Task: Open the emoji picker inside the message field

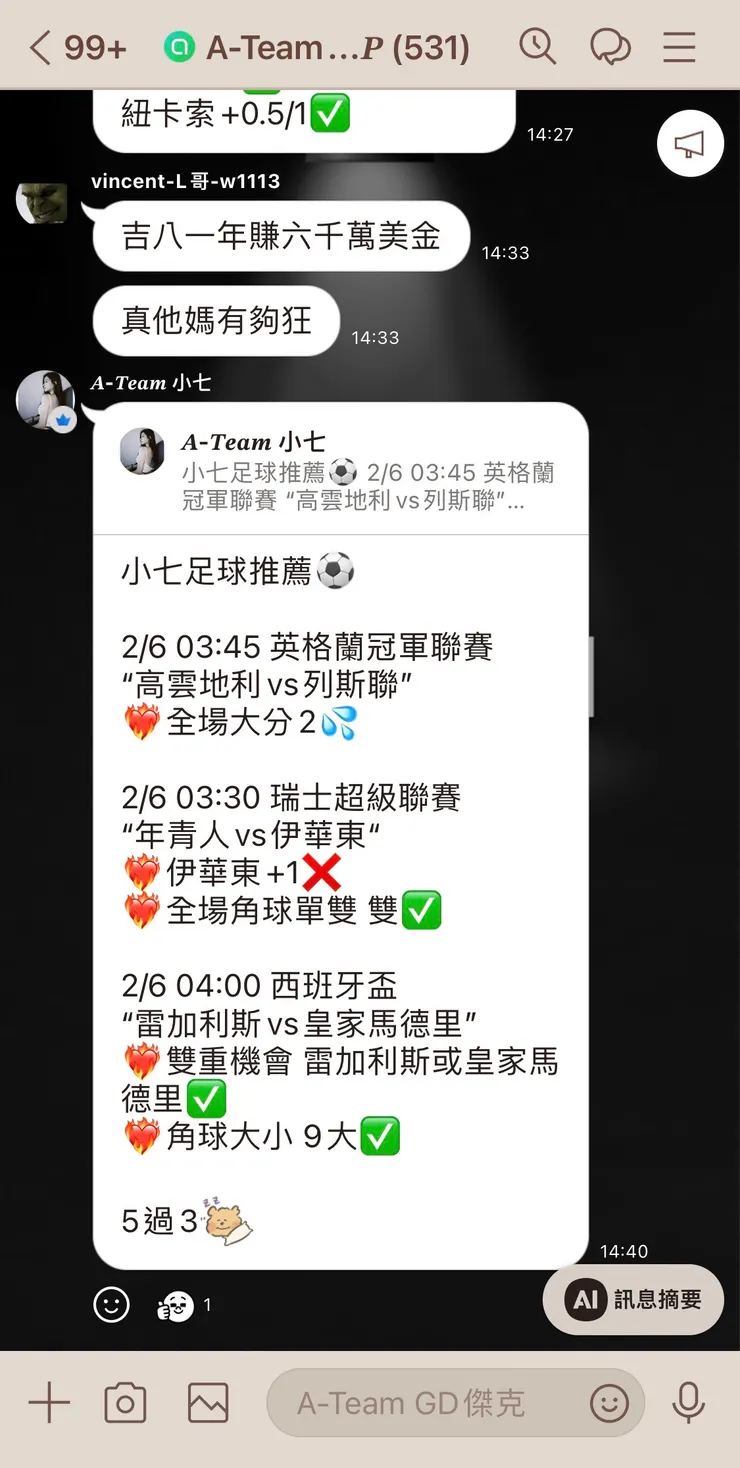Action: 611,1402
